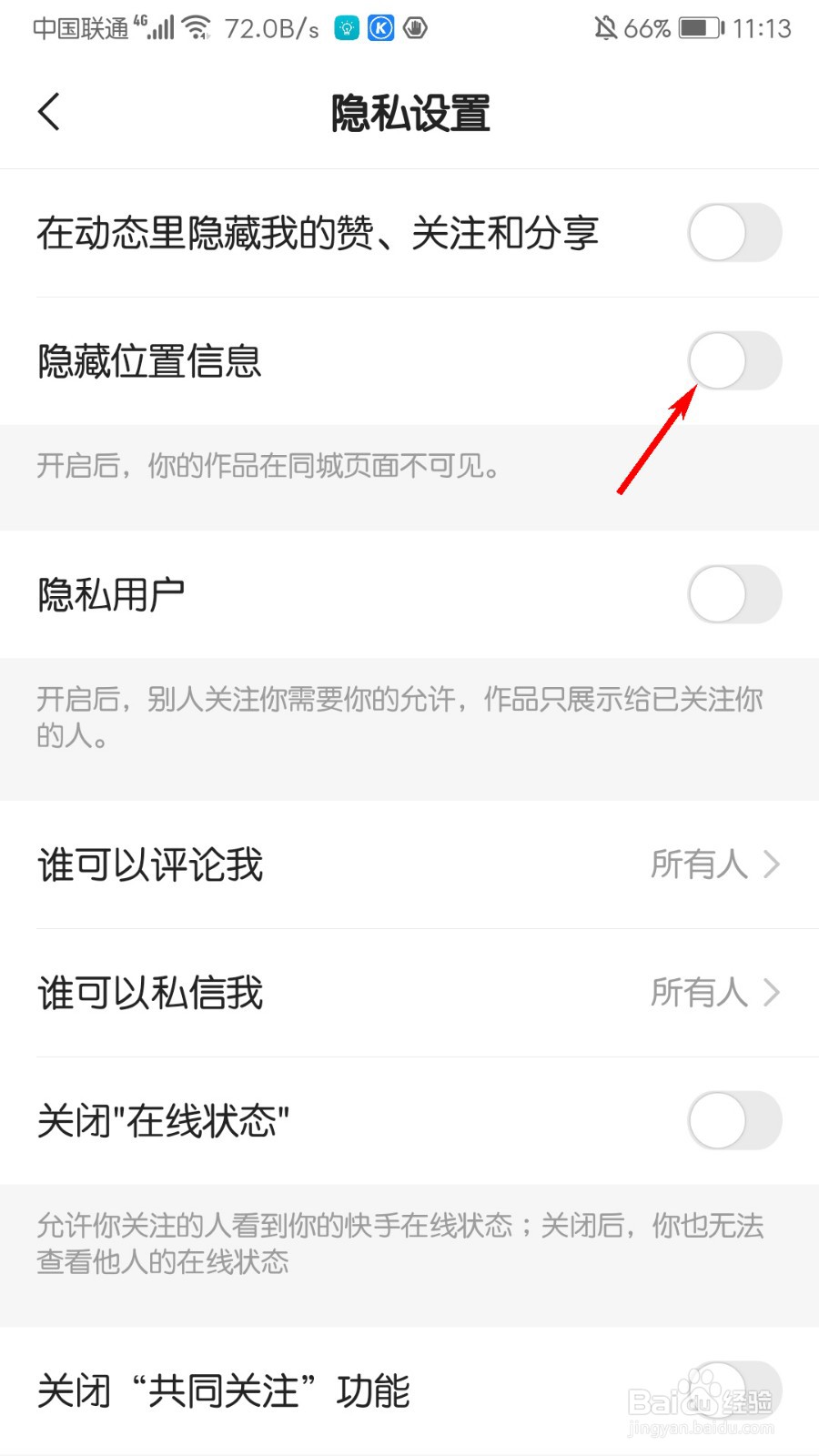Tap the K app icon in the status bar

tap(380, 27)
